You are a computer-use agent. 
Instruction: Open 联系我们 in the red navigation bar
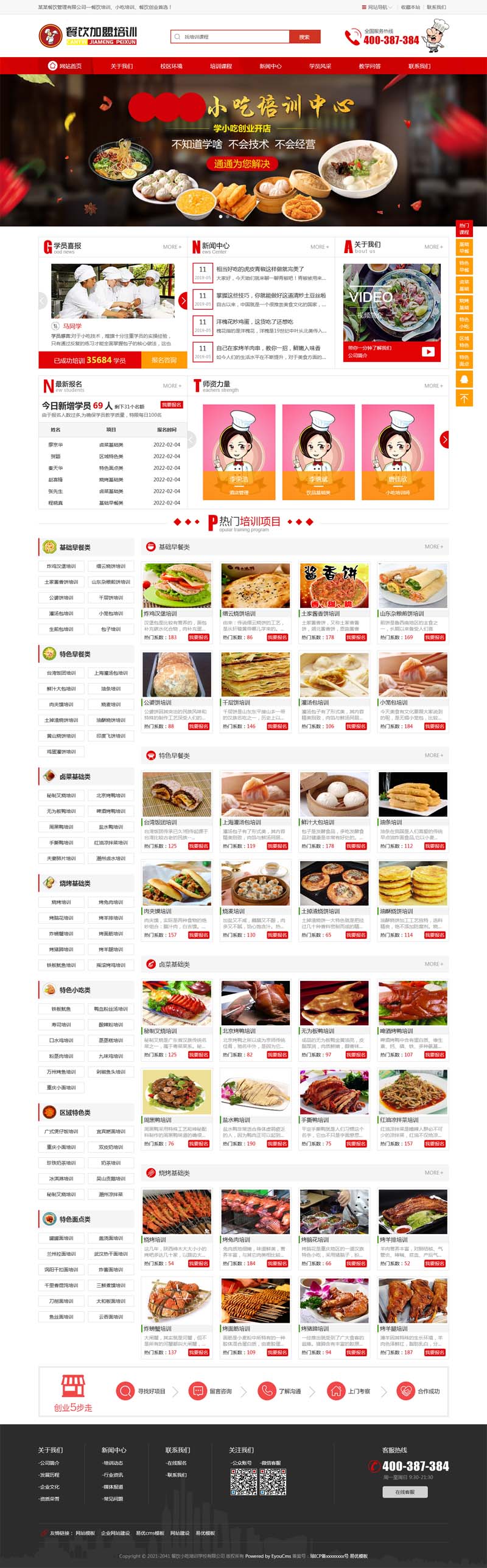click(x=419, y=66)
